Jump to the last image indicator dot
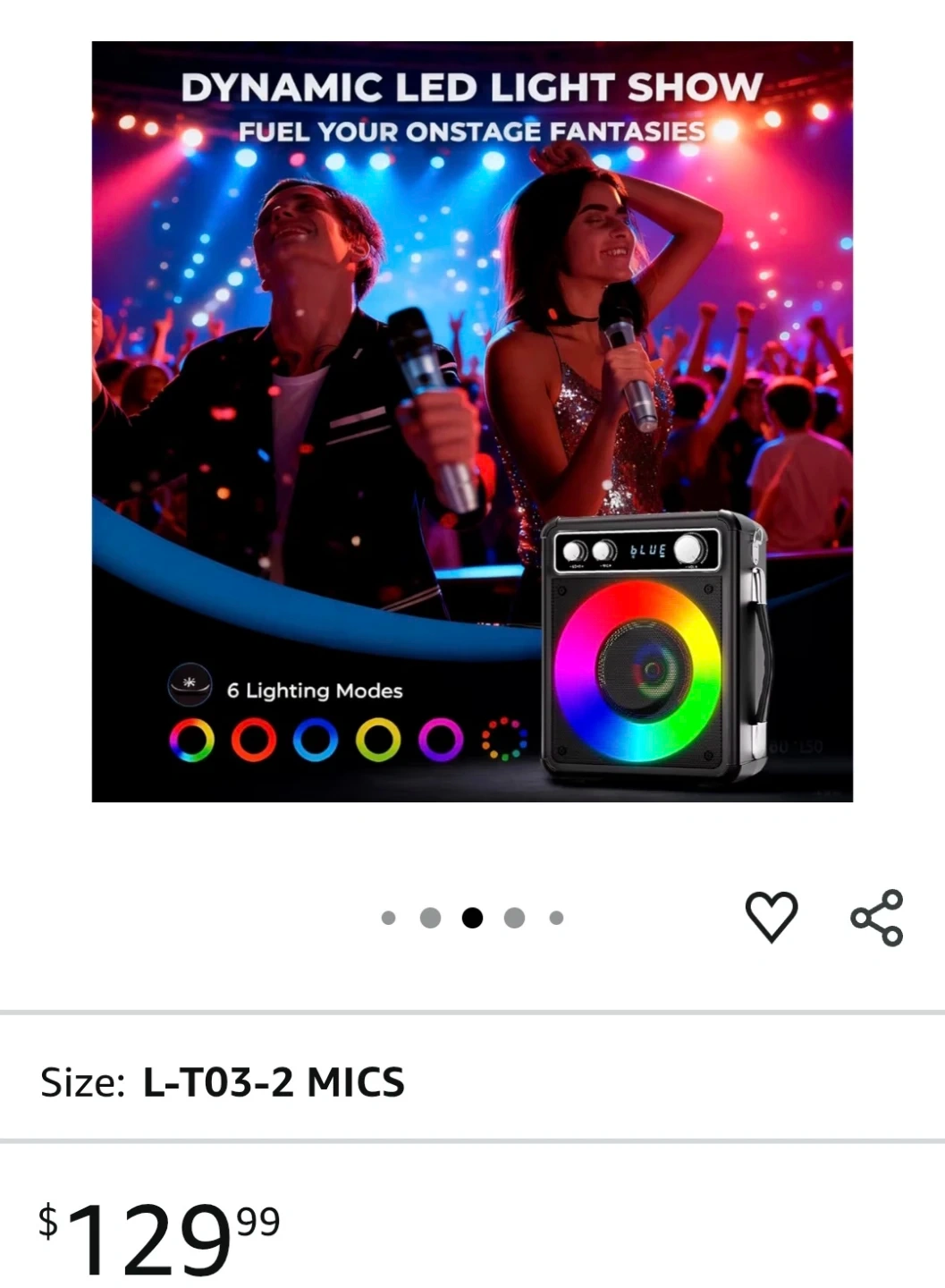The height and width of the screenshot is (1288, 945). click(x=556, y=918)
